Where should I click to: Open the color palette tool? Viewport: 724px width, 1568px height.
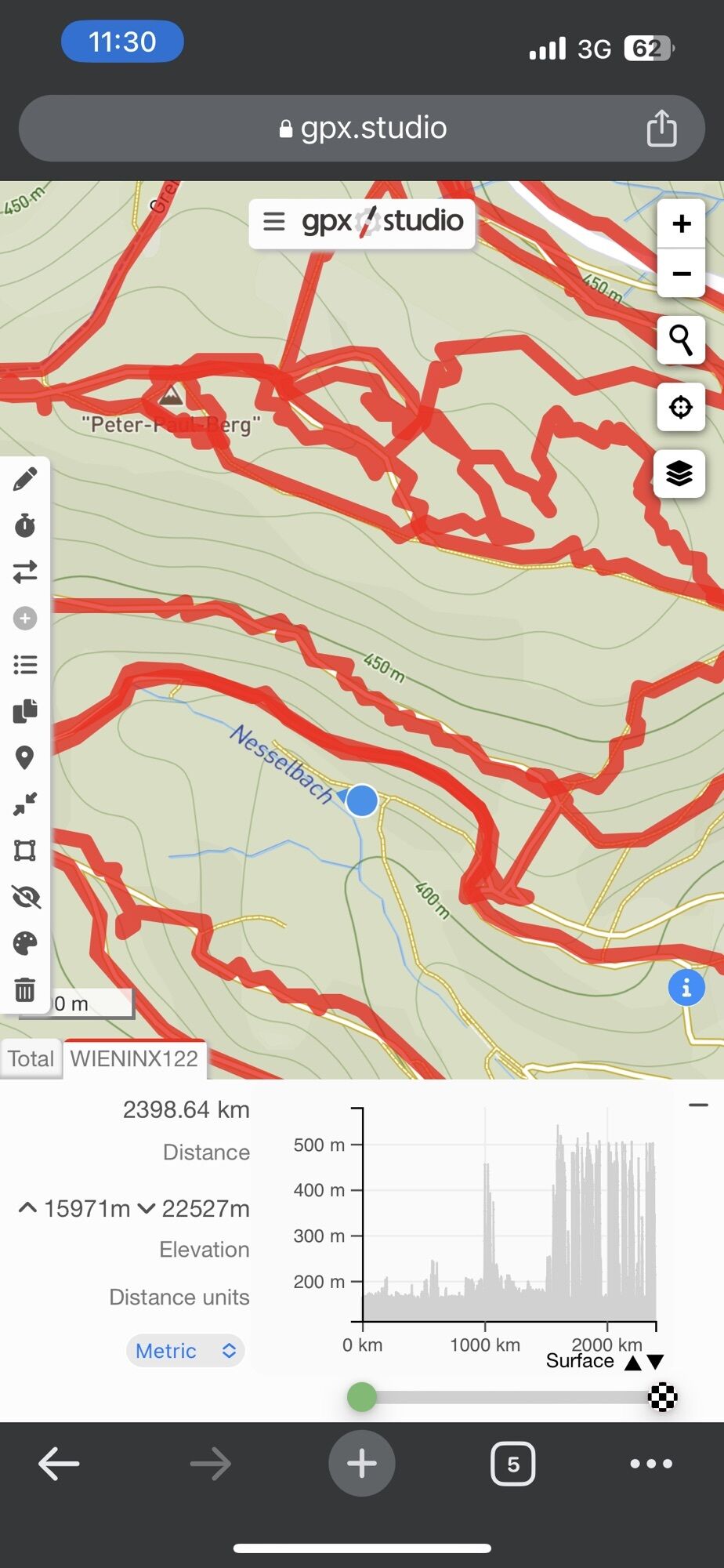coord(25,943)
